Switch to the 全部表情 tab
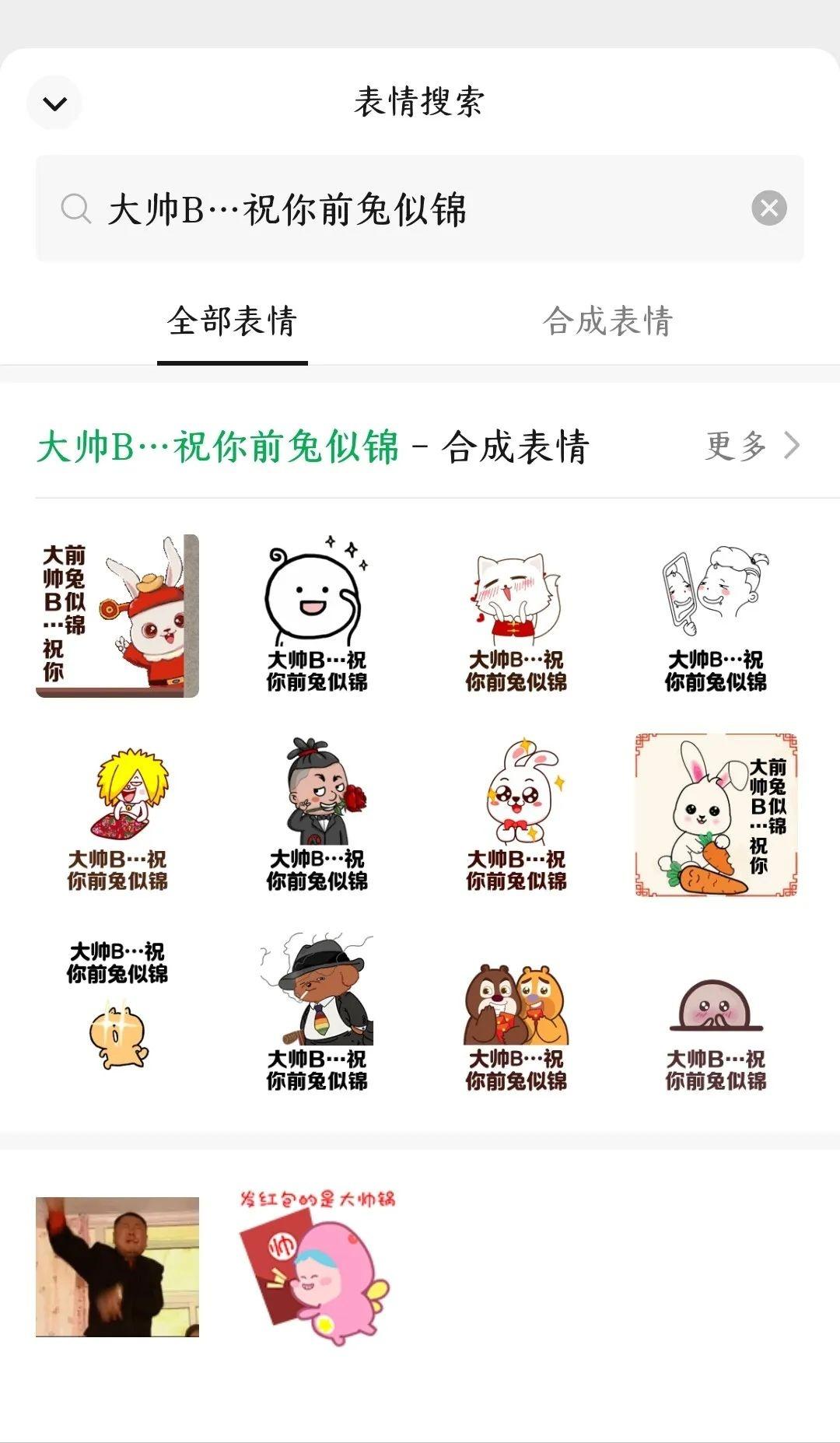The image size is (840, 1443). [x=233, y=321]
